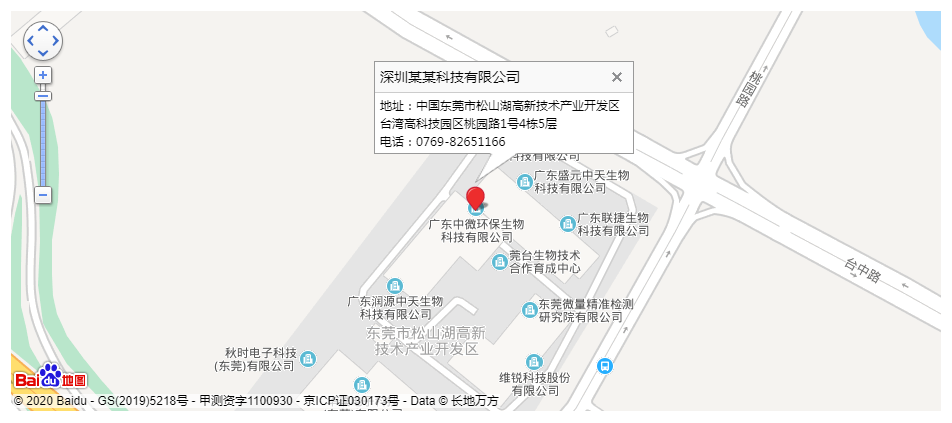Zoom out with the minus button

pyautogui.click(x=43, y=195)
